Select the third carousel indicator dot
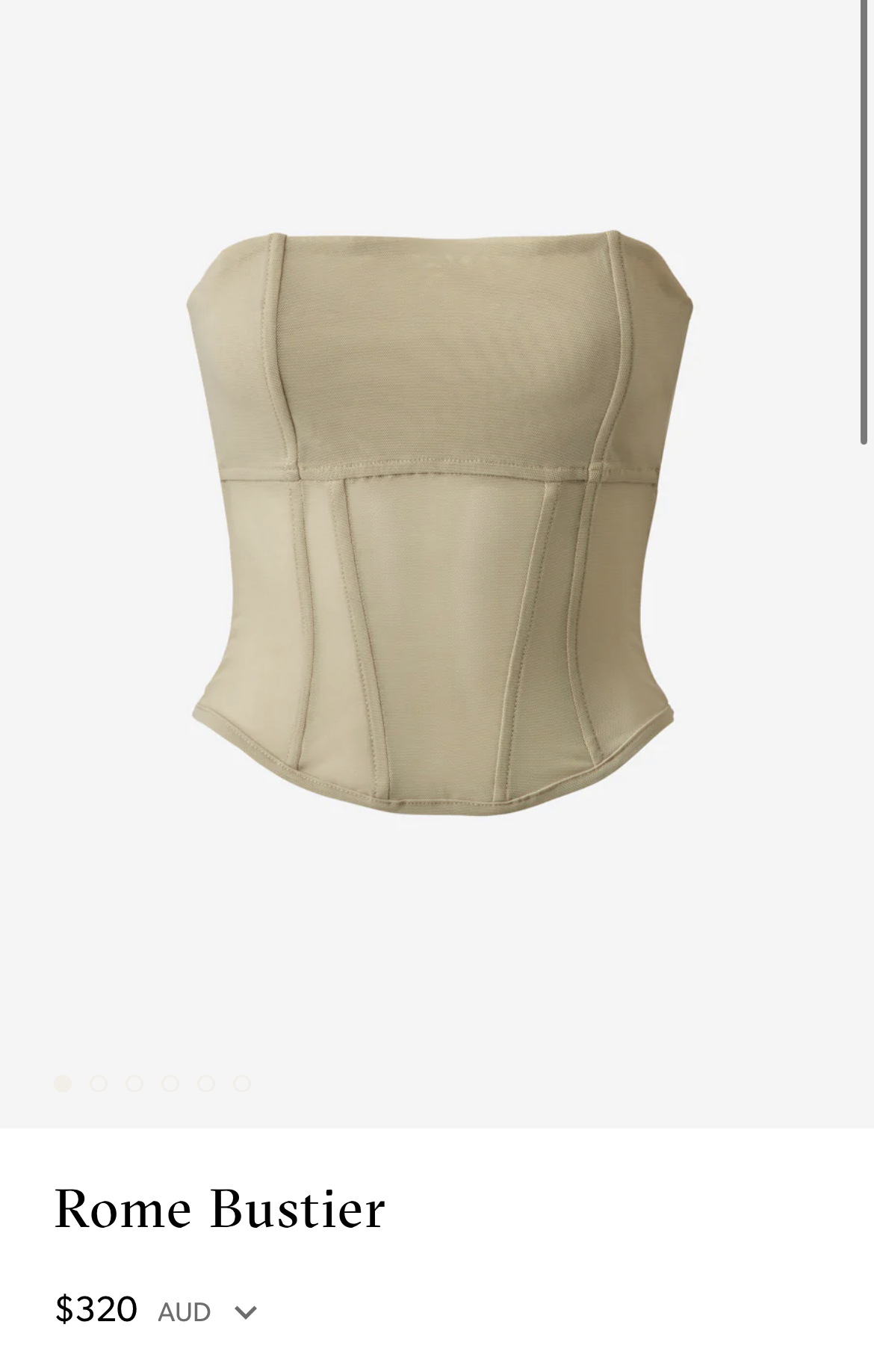 133,1083
